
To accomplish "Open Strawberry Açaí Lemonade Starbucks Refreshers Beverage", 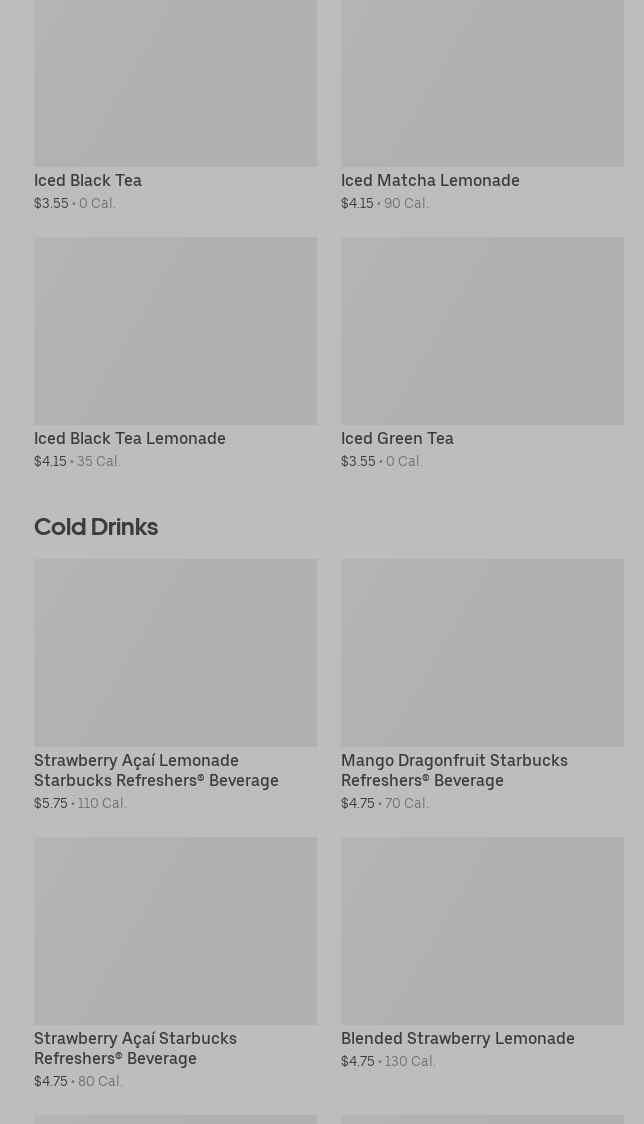I will (176, 685).
